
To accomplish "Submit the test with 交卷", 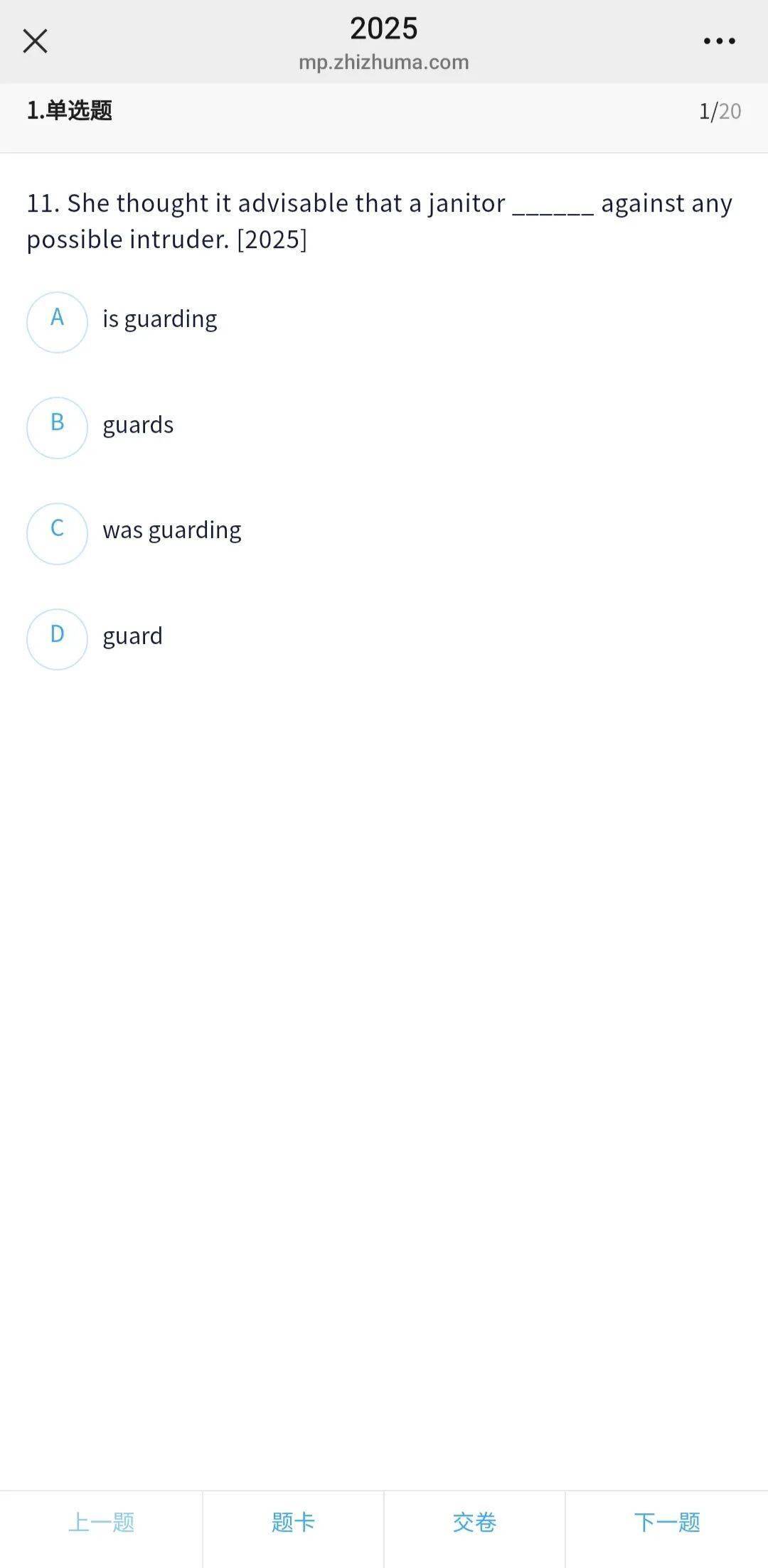I will pyautogui.click(x=474, y=1522).
